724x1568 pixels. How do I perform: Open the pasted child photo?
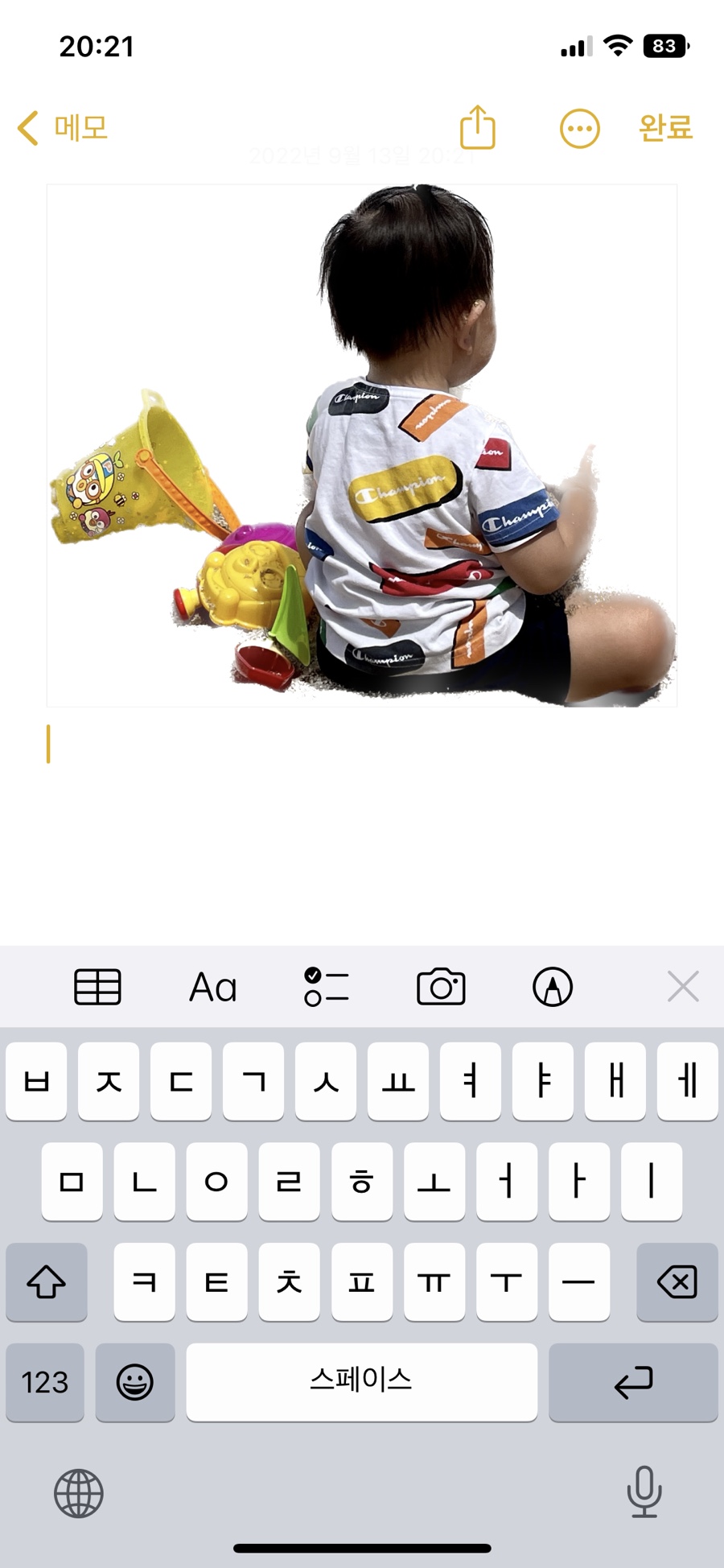tap(362, 445)
